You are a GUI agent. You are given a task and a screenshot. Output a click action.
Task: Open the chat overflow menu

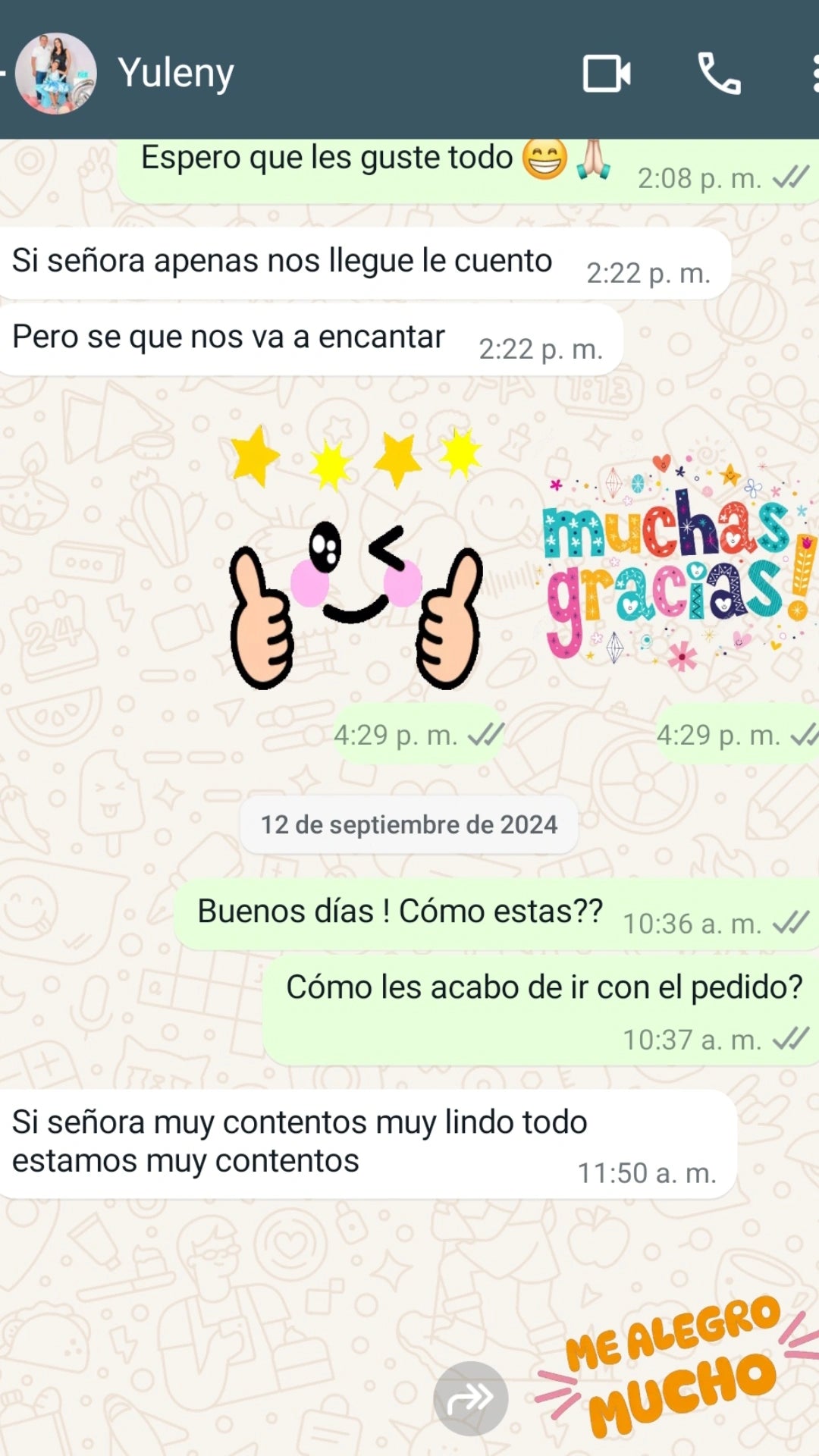813,74
